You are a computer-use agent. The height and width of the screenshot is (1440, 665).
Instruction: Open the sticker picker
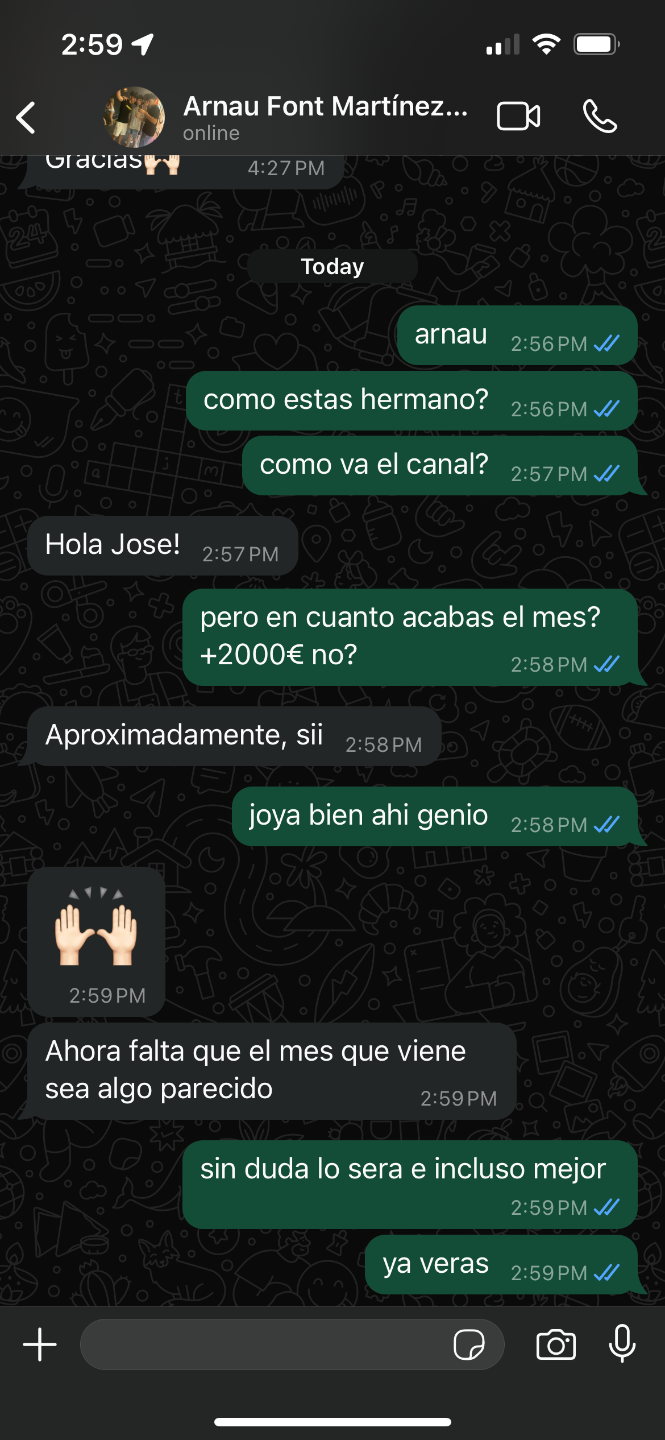point(469,1345)
